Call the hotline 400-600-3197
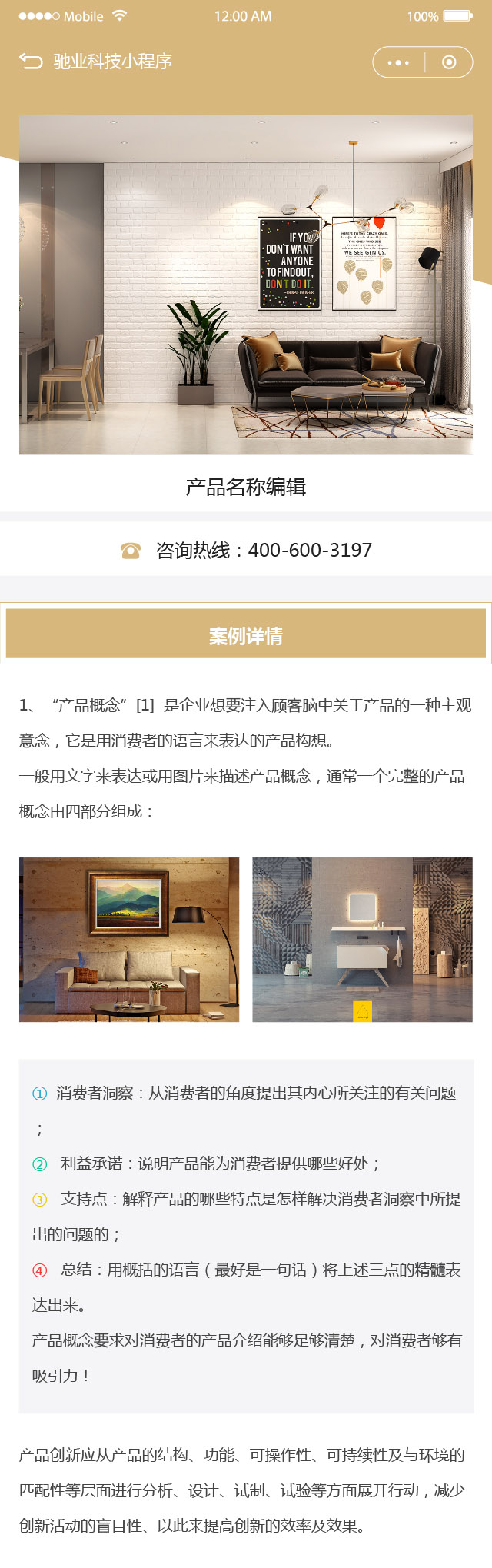This screenshot has height=1568, width=492. click(246, 550)
